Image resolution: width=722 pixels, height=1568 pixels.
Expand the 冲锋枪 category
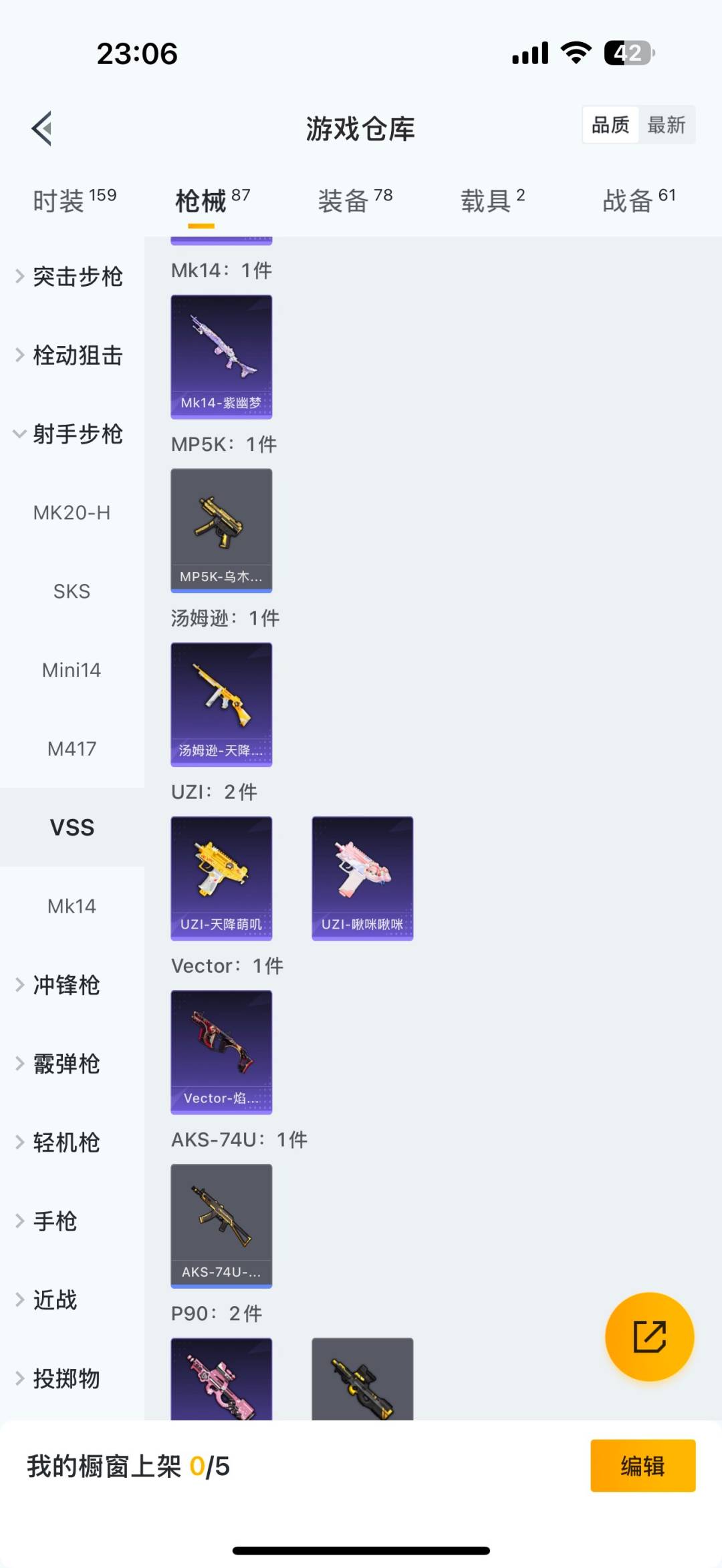(x=66, y=985)
